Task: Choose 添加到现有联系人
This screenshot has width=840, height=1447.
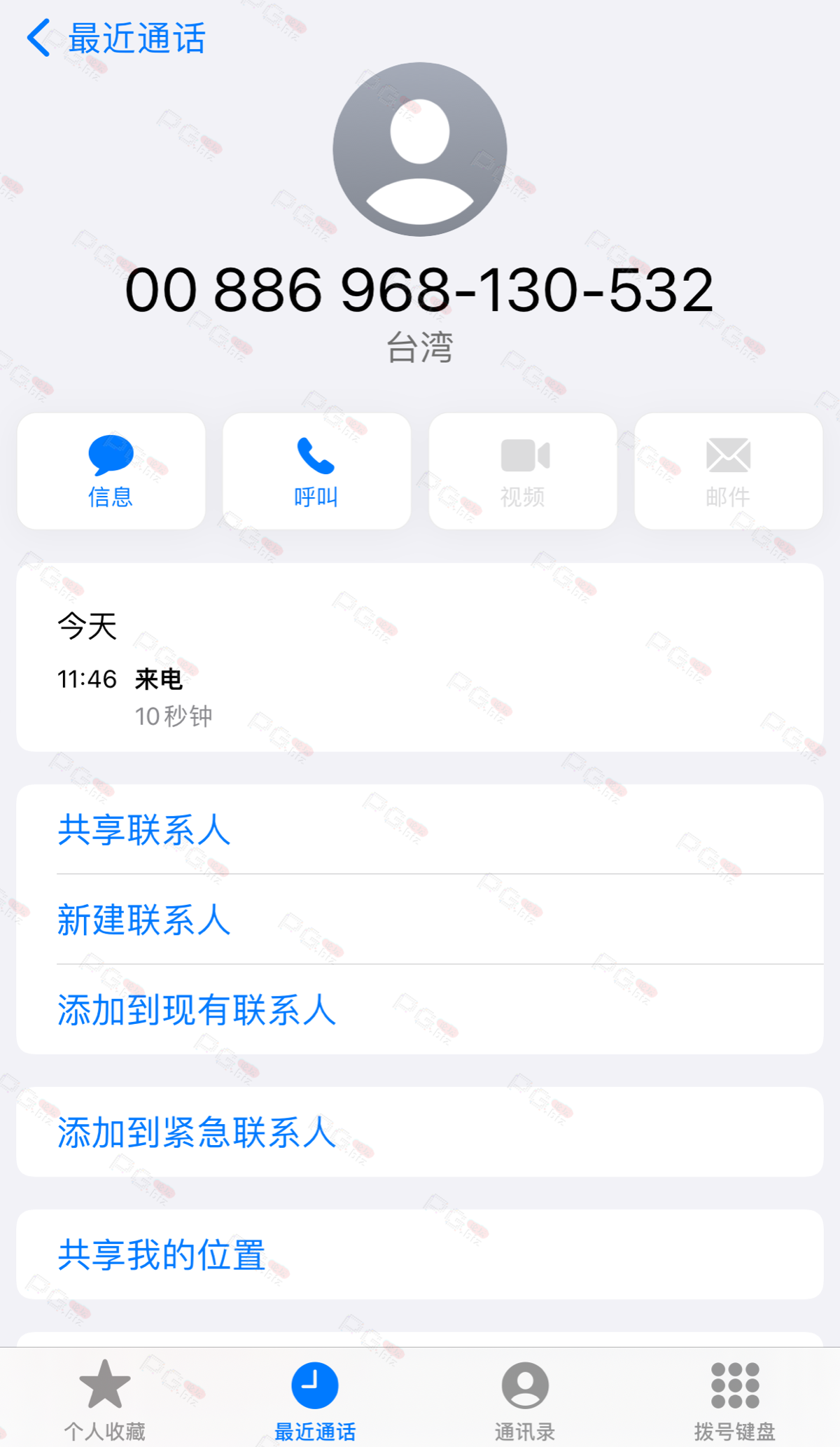Action: click(420, 1009)
